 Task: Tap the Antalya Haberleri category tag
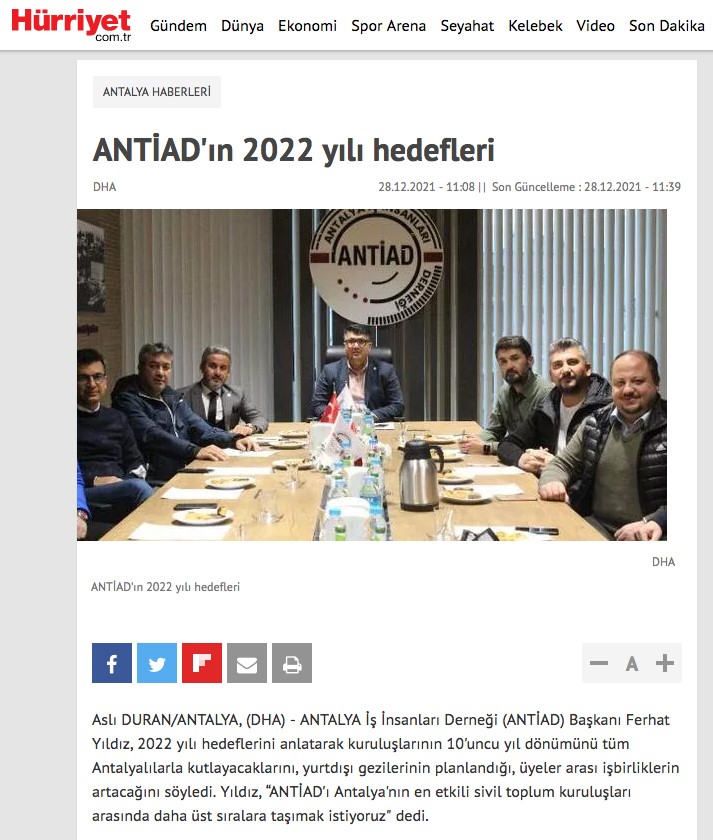point(157,92)
